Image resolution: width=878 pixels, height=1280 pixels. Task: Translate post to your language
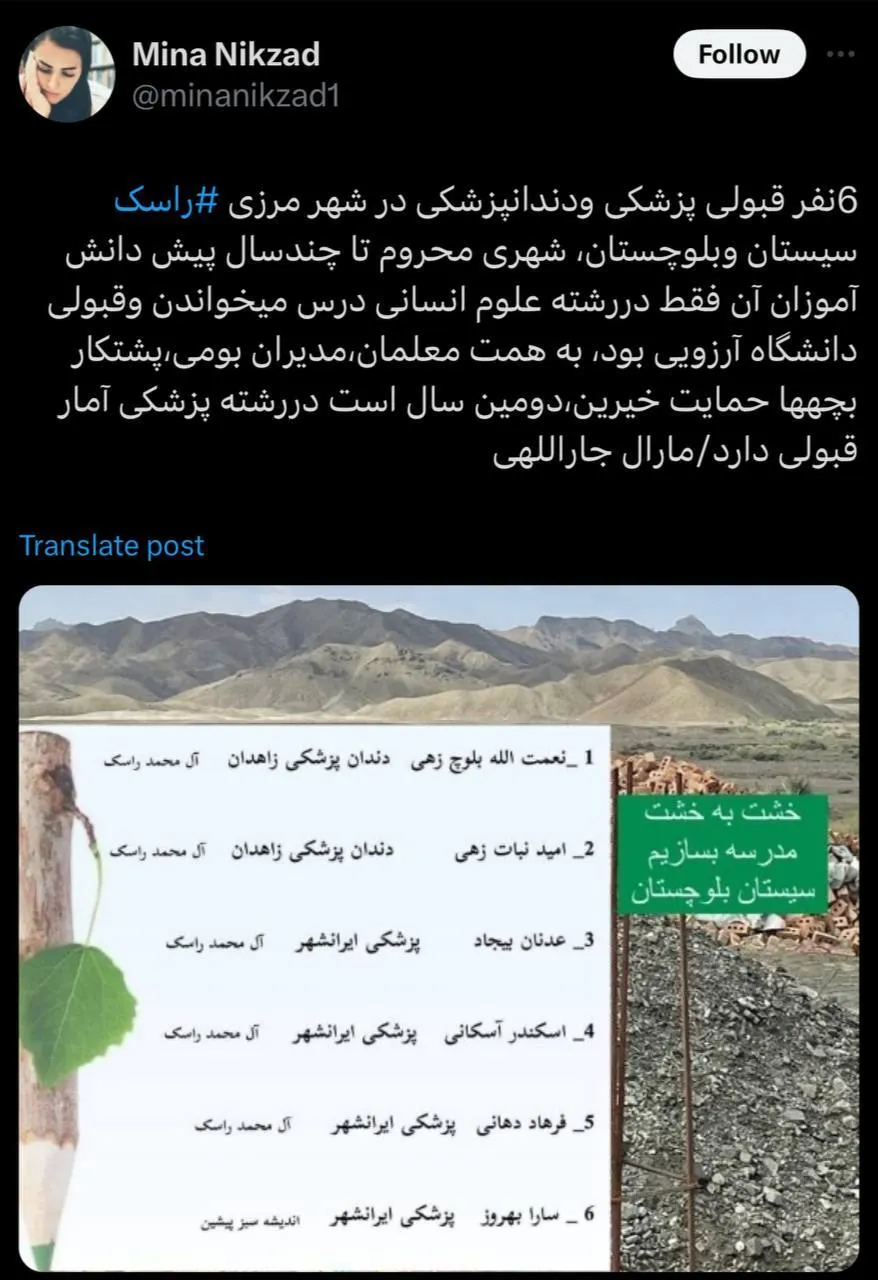(x=111, y=545)
